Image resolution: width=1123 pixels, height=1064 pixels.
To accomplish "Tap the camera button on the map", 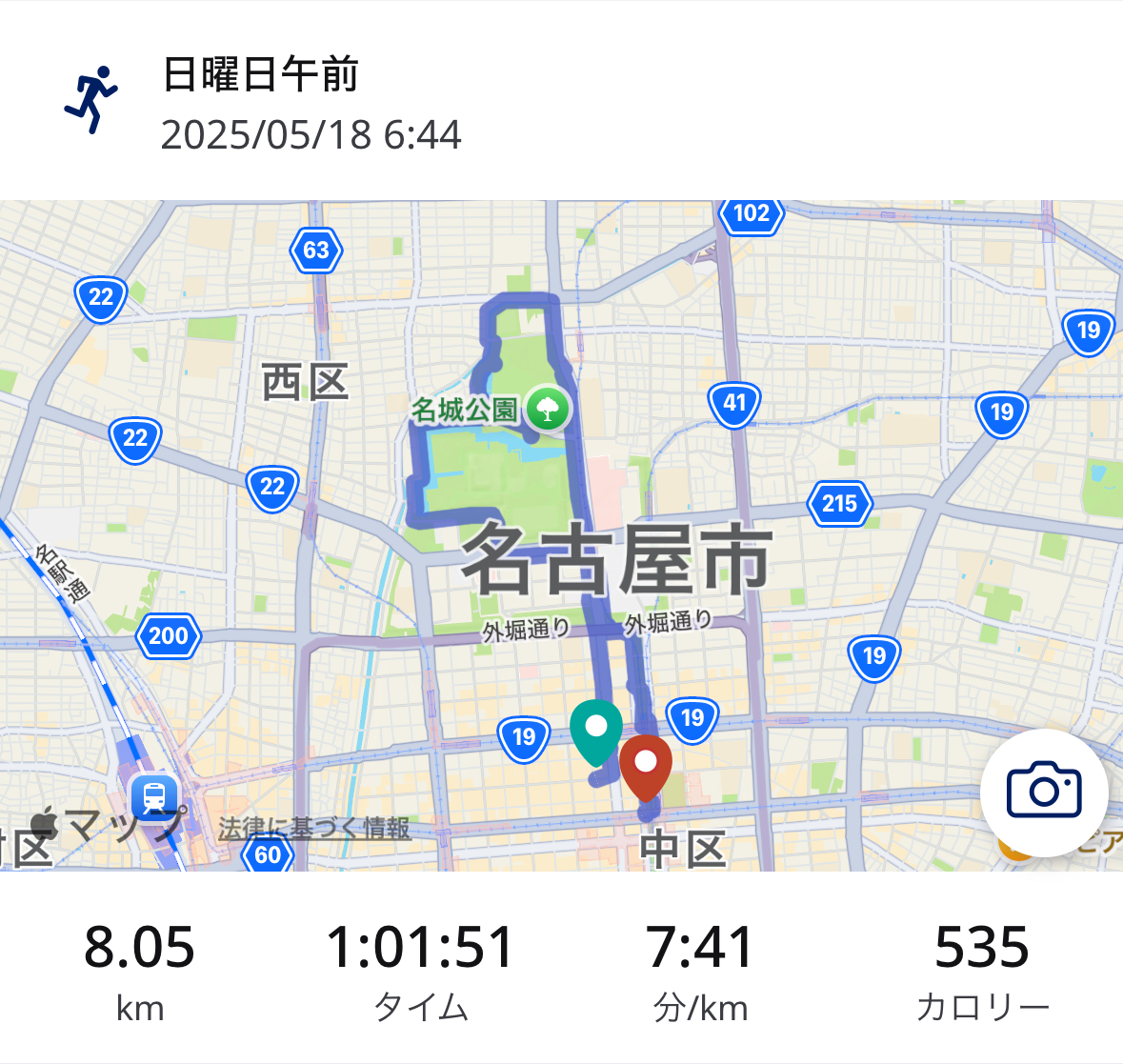I will click(1044, 792).
